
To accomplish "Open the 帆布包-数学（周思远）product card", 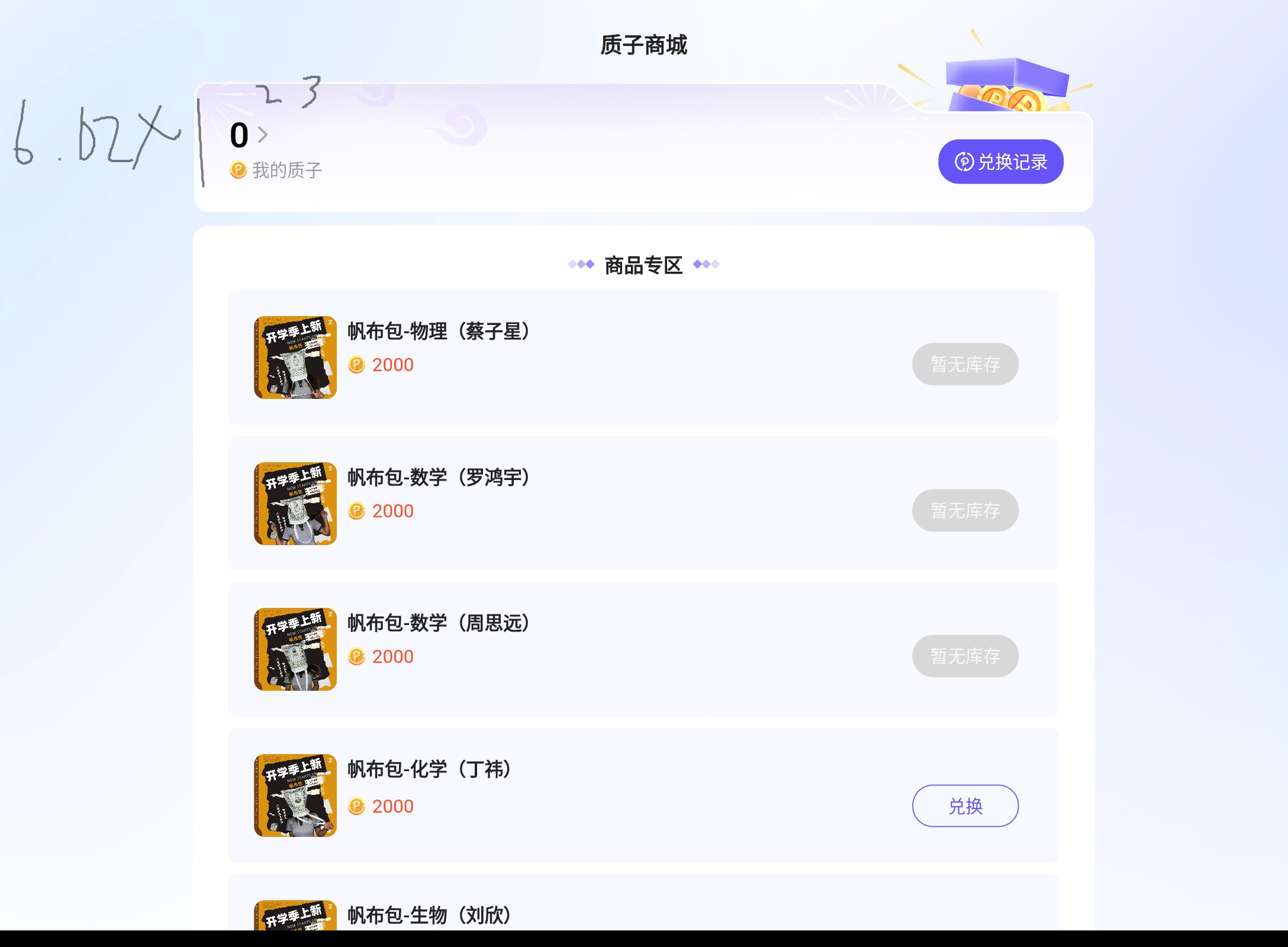I will click(x=592, y=649).
